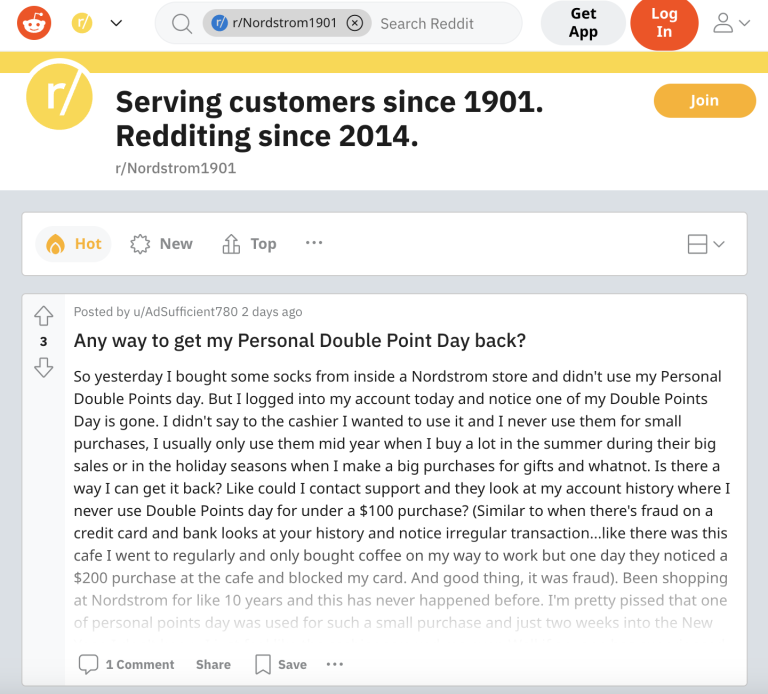Screen dimensions: 768x694
Task: Tap the Get App button
Action: click(583, 23)
